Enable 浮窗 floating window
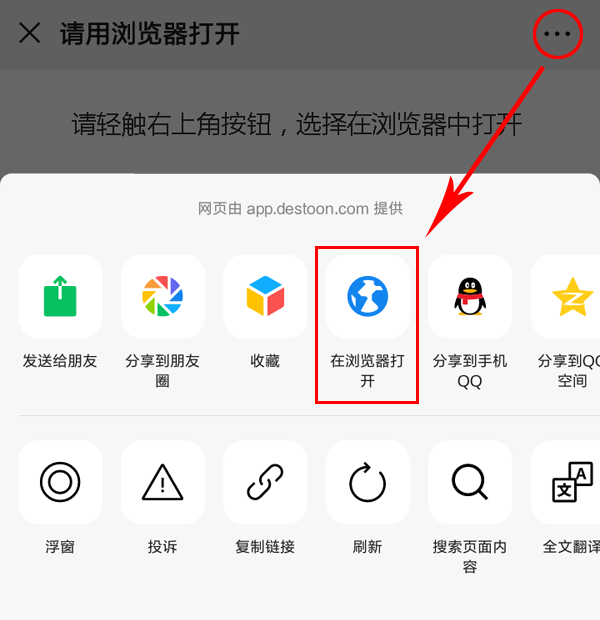 60,483
